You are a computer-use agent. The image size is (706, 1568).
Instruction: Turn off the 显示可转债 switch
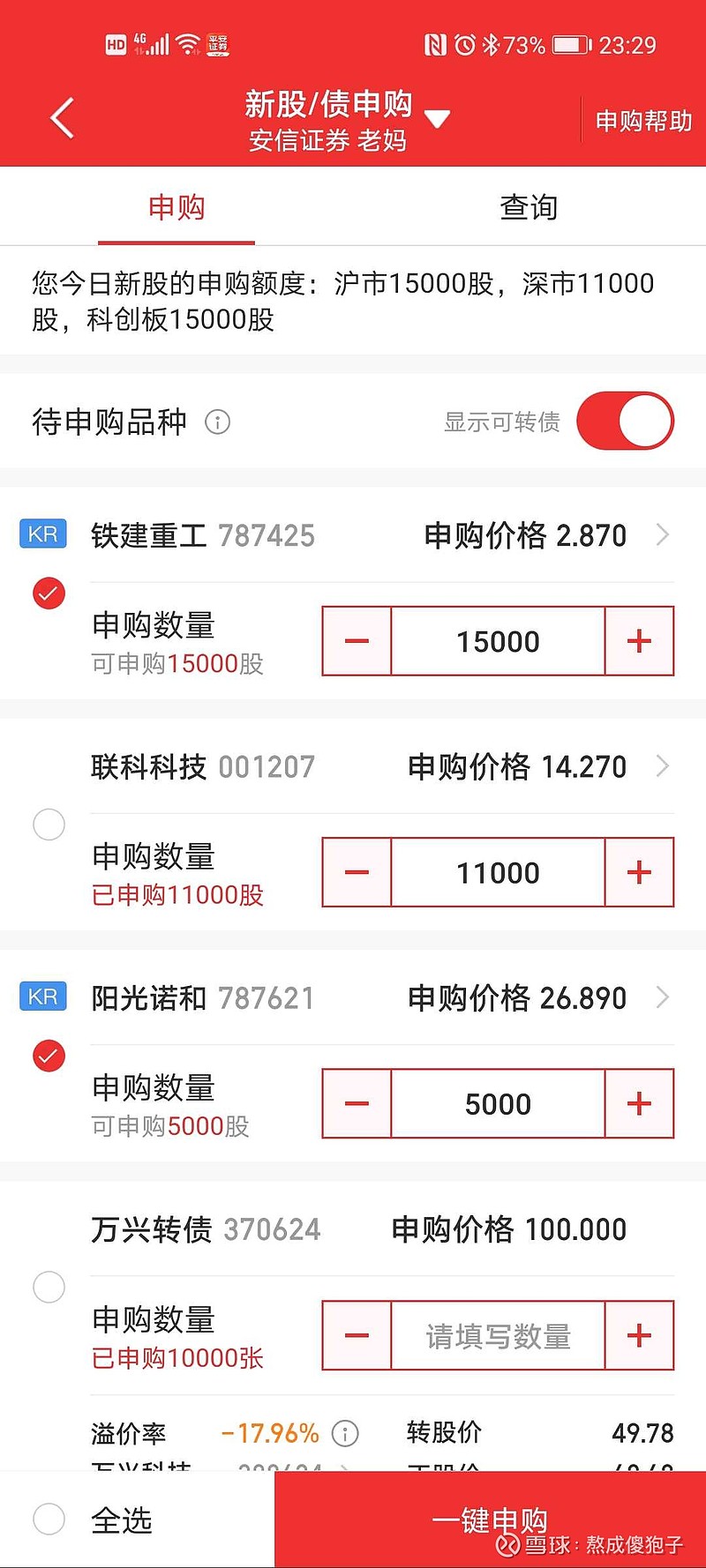[x=625, y=422]
